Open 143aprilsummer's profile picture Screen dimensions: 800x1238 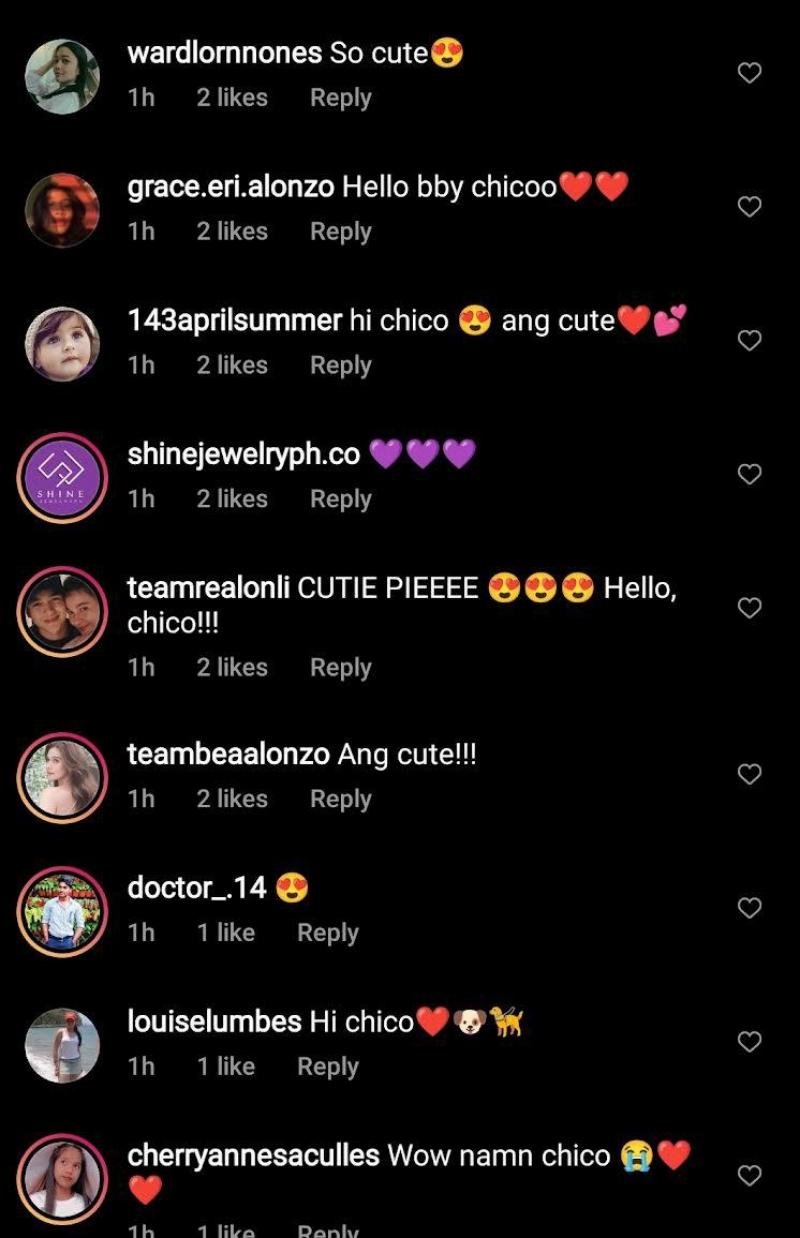click(x=62, y=343)
